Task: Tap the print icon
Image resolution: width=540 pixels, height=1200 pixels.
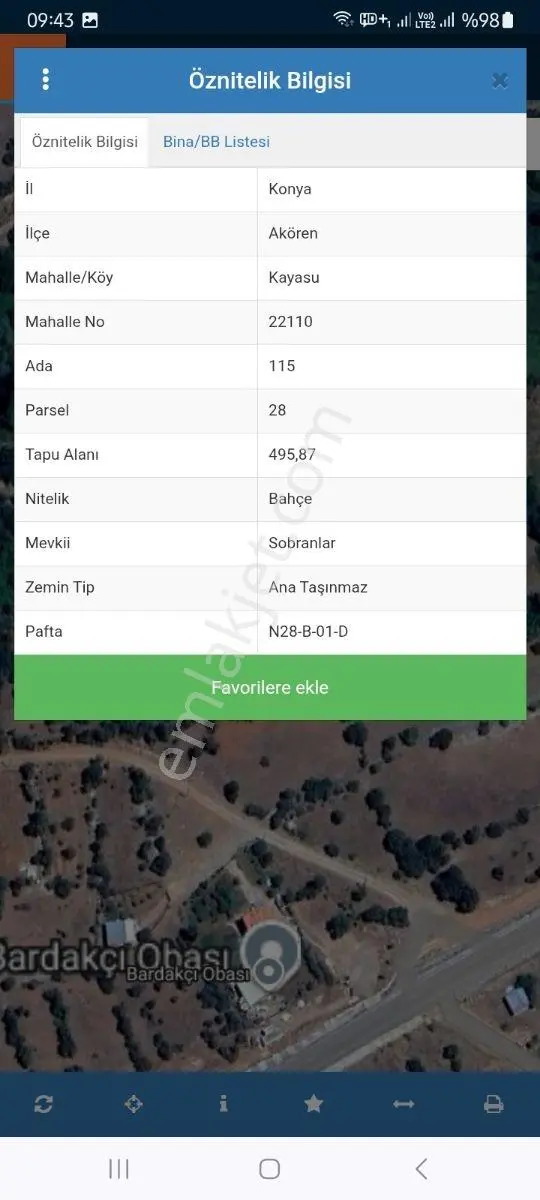Action: point(494,1104)
